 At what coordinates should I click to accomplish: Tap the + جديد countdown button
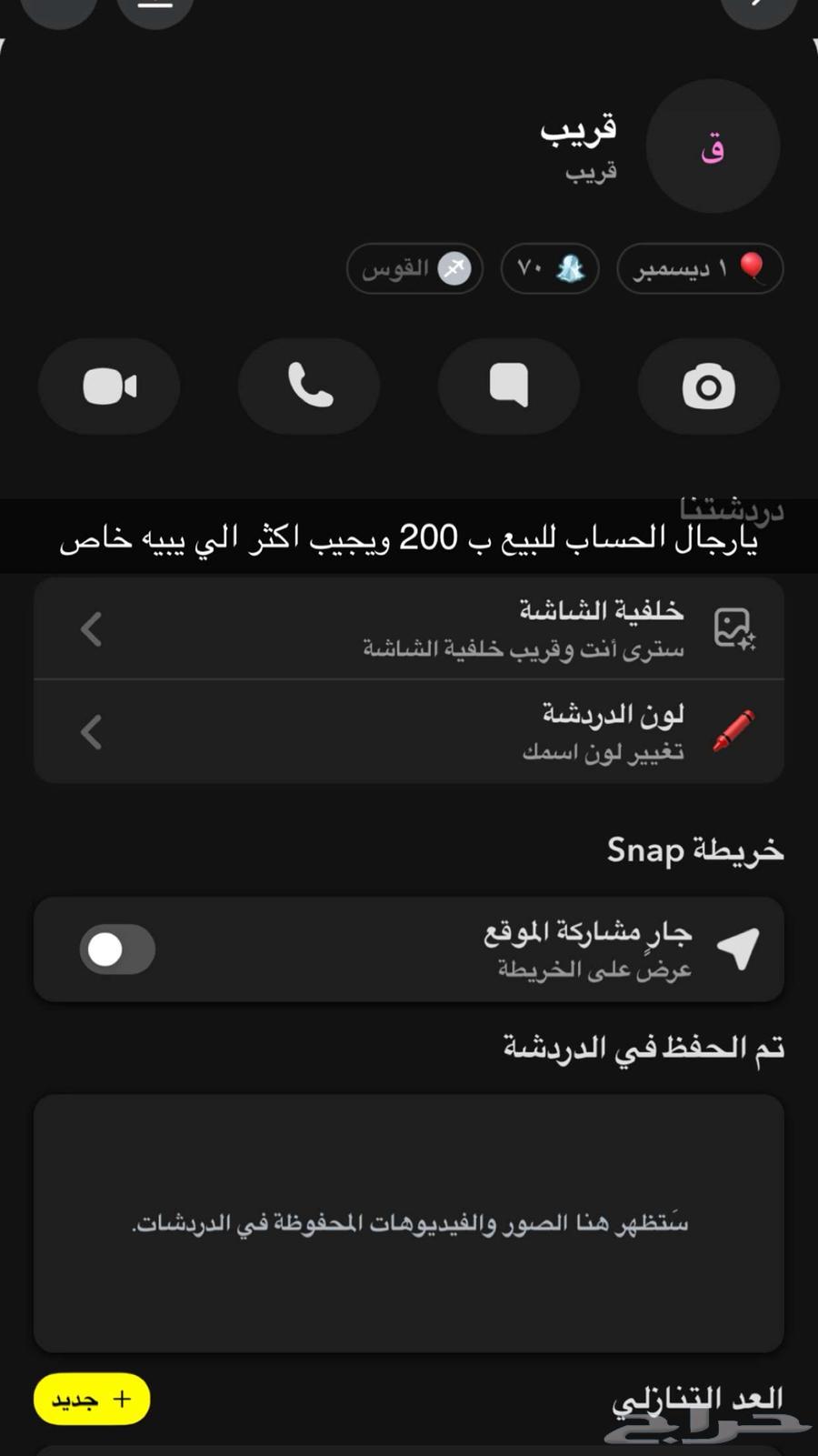(90, 1399)
